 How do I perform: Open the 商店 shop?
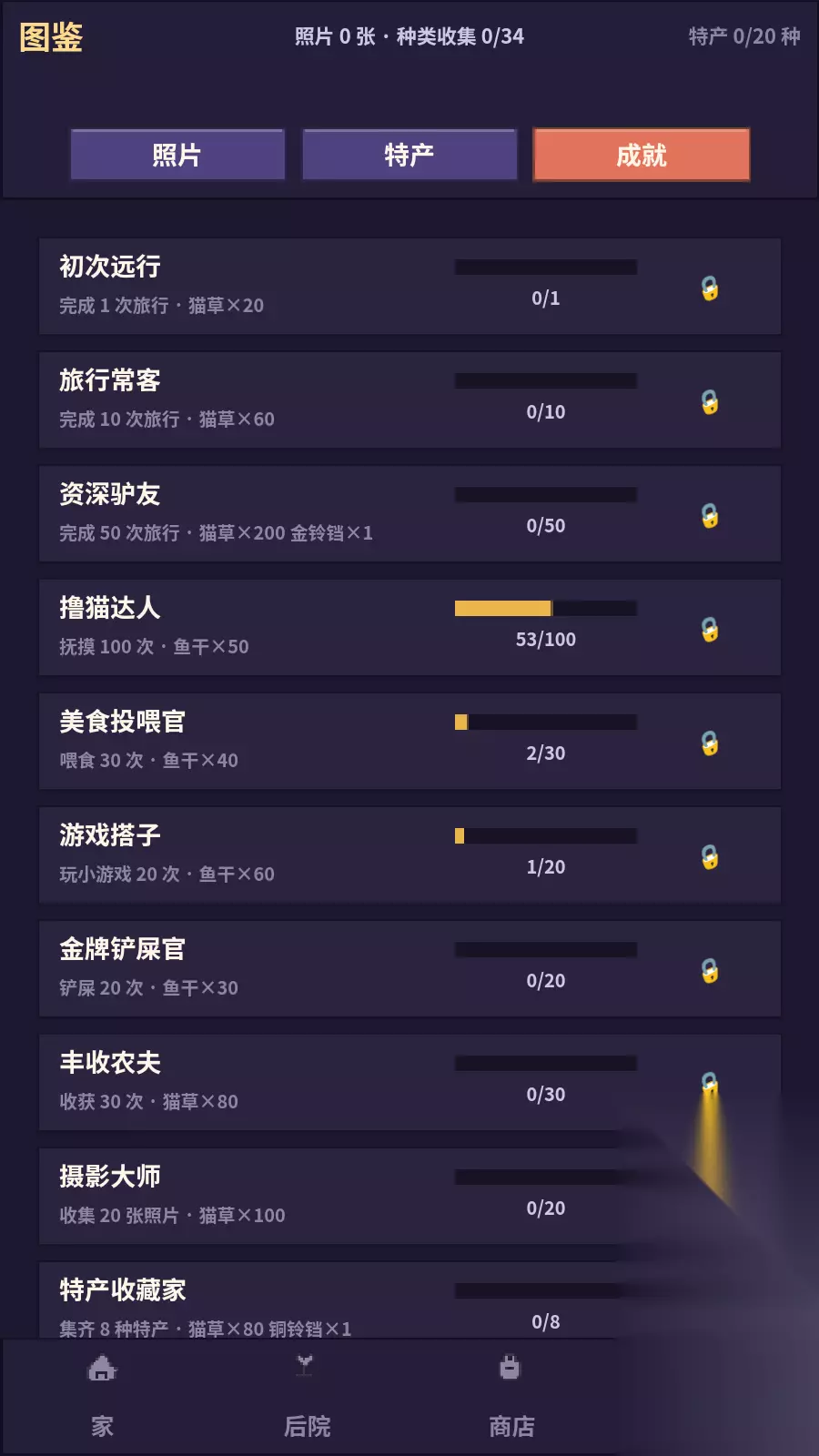coord(511,1397)
